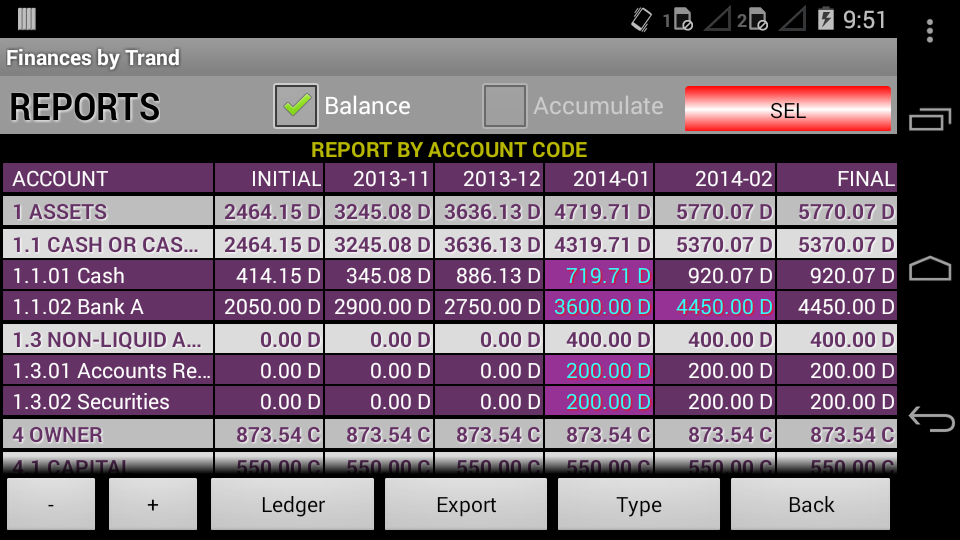
Task: Tap the Back button in the bottom bar
Action: coord(810,504)
